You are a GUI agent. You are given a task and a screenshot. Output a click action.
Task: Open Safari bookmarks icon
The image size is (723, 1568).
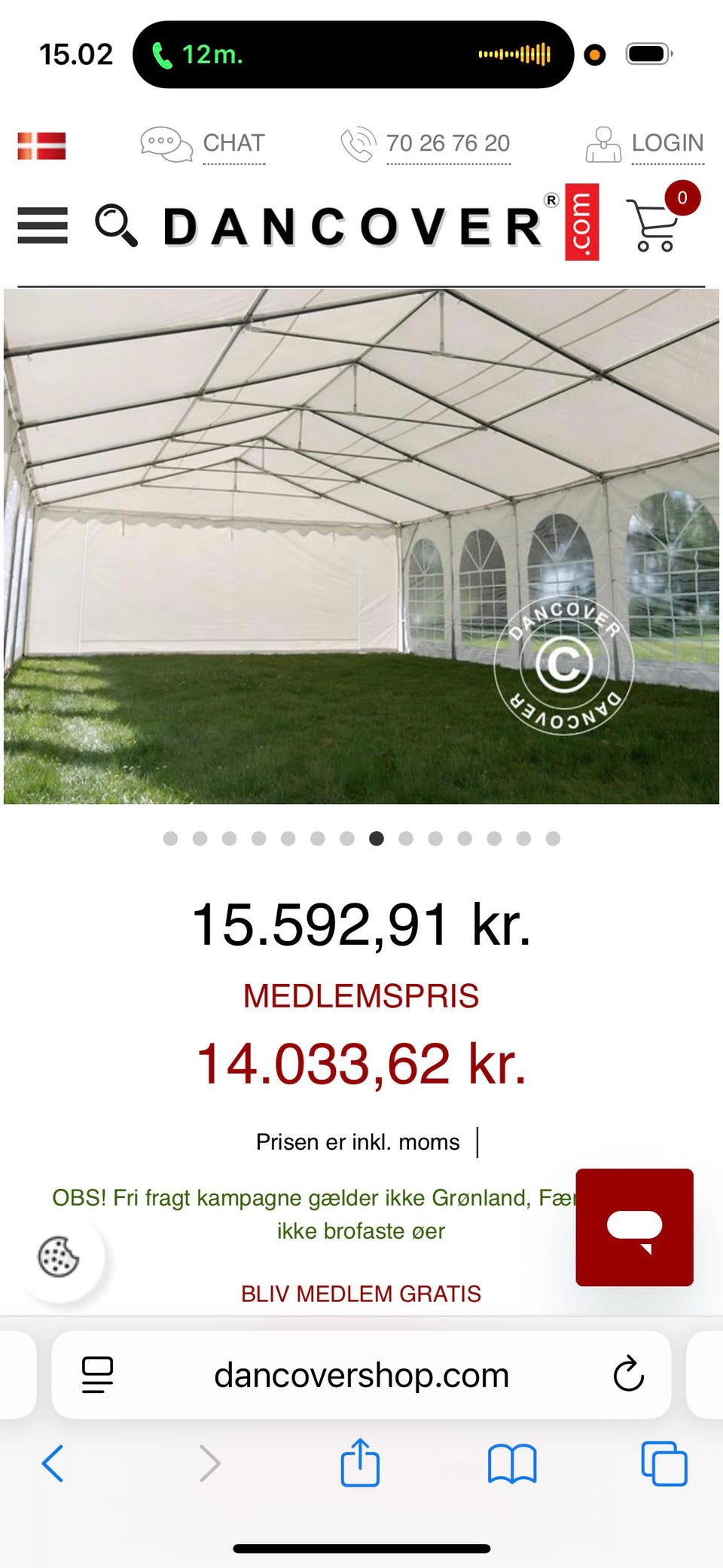(511, 1464)
